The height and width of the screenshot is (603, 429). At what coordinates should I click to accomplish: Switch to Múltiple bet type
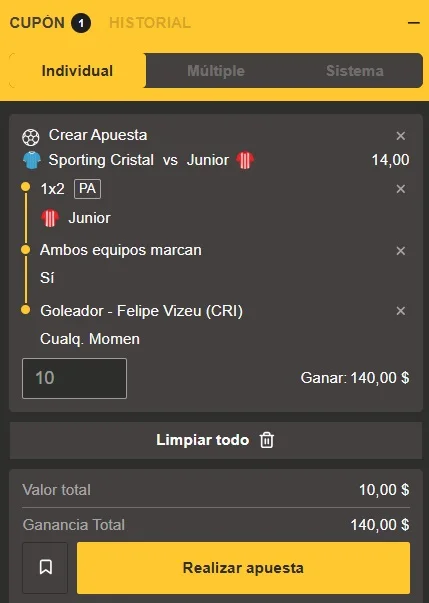tap(216, 71)
